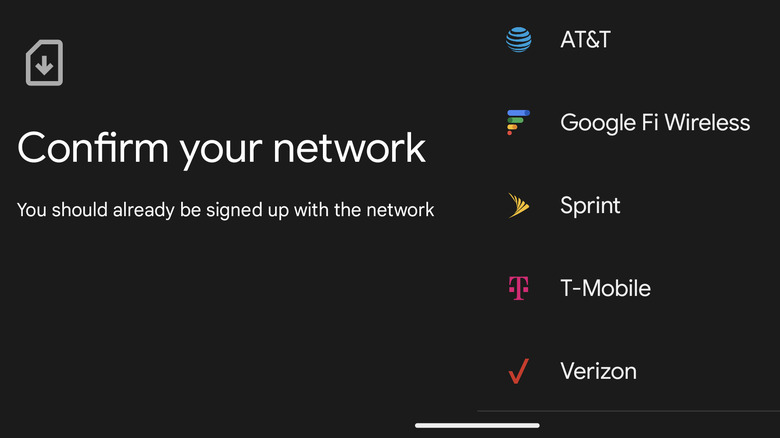Select T-Mobile as the carrier
The image size is (780, 438).
pos(605,289)
